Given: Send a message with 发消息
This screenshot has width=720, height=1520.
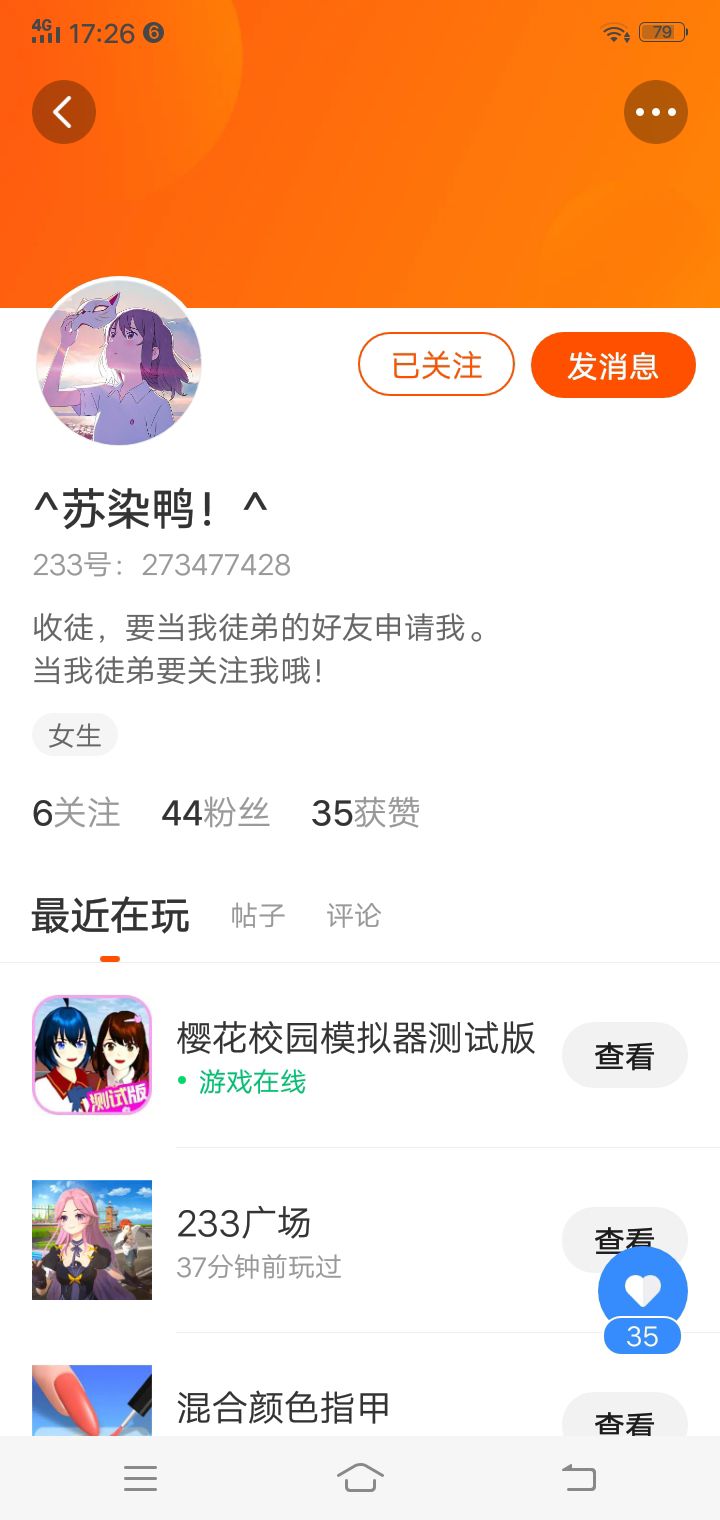Looking at the screenshot, I should coord(613,365).
